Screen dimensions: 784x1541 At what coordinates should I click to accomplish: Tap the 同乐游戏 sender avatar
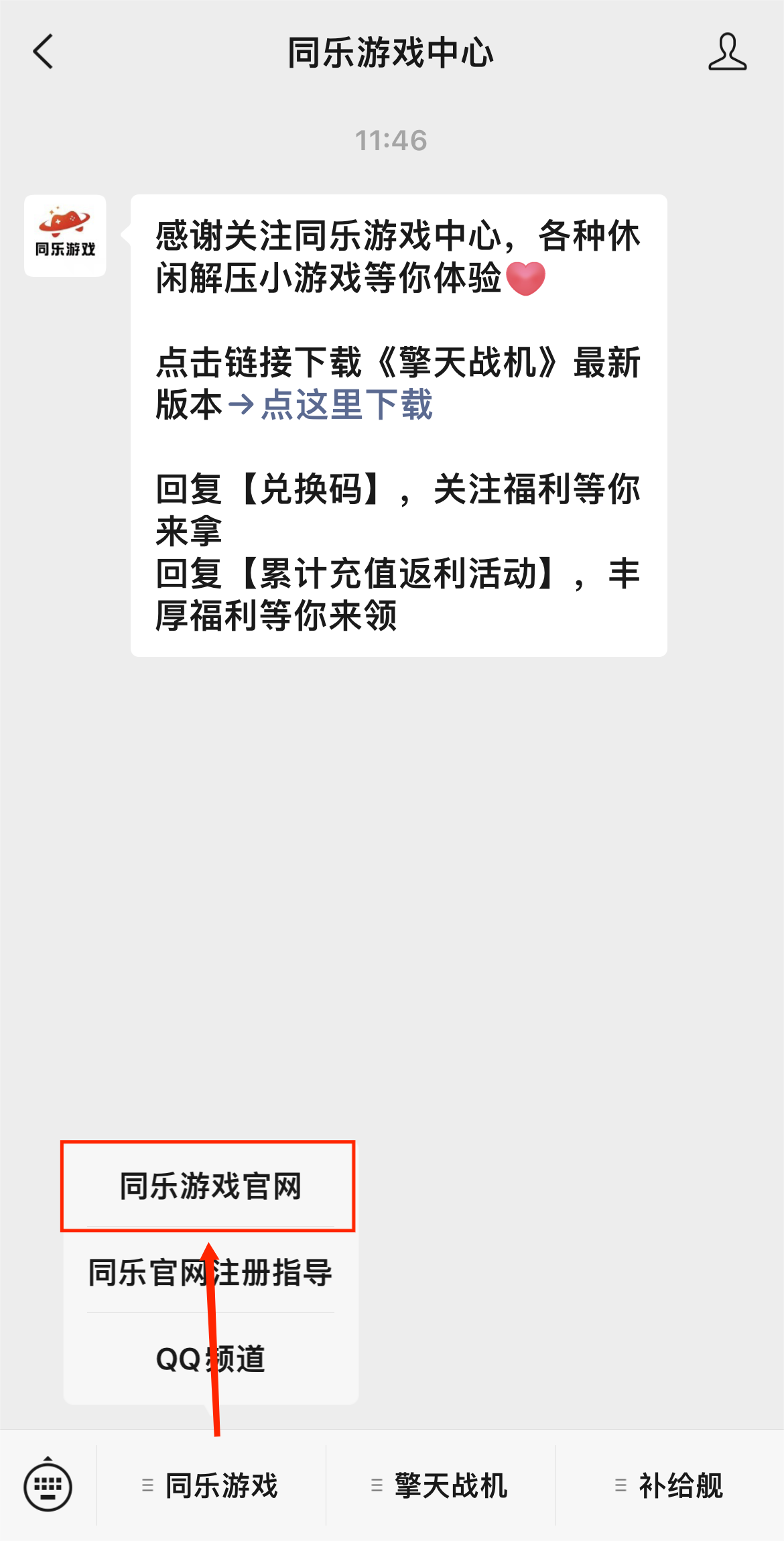point(65,236)
